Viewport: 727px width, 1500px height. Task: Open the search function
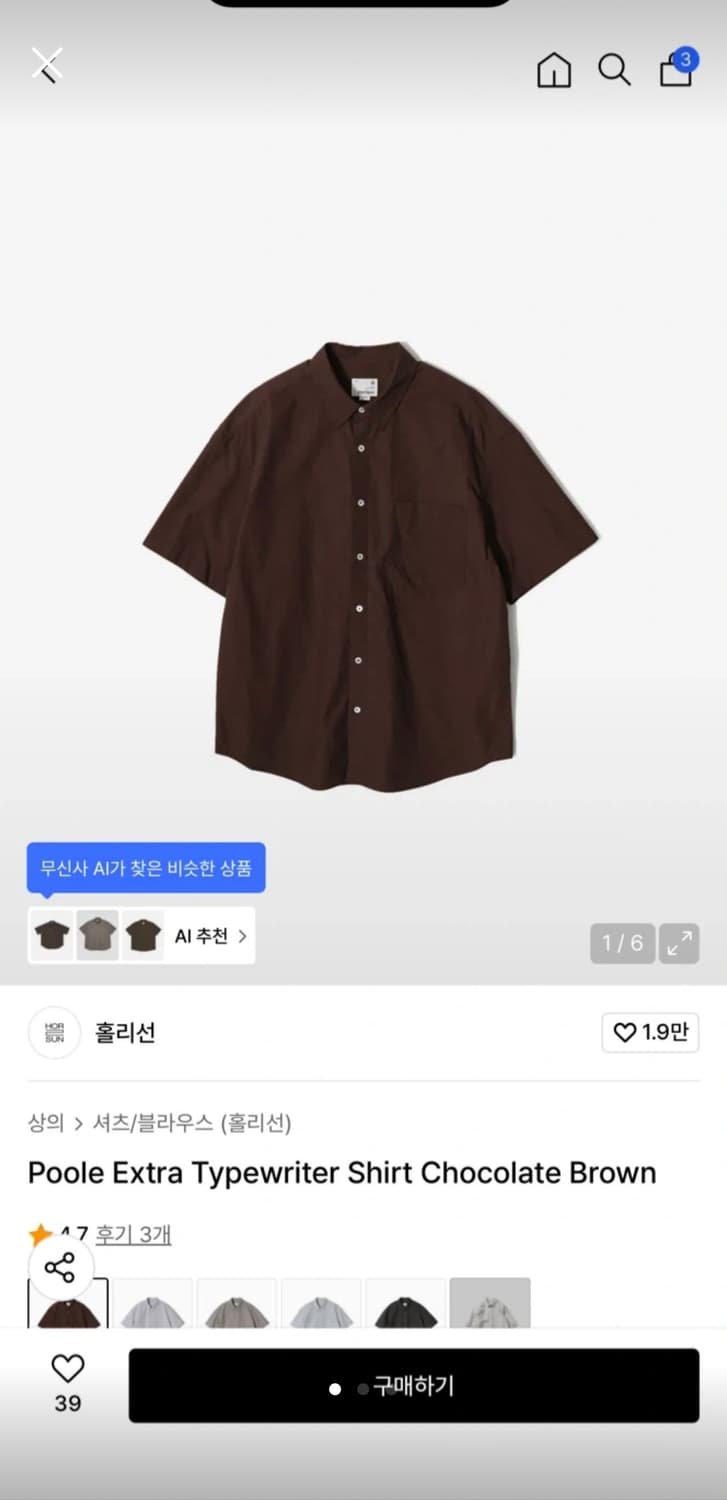[x=614, y=70]
